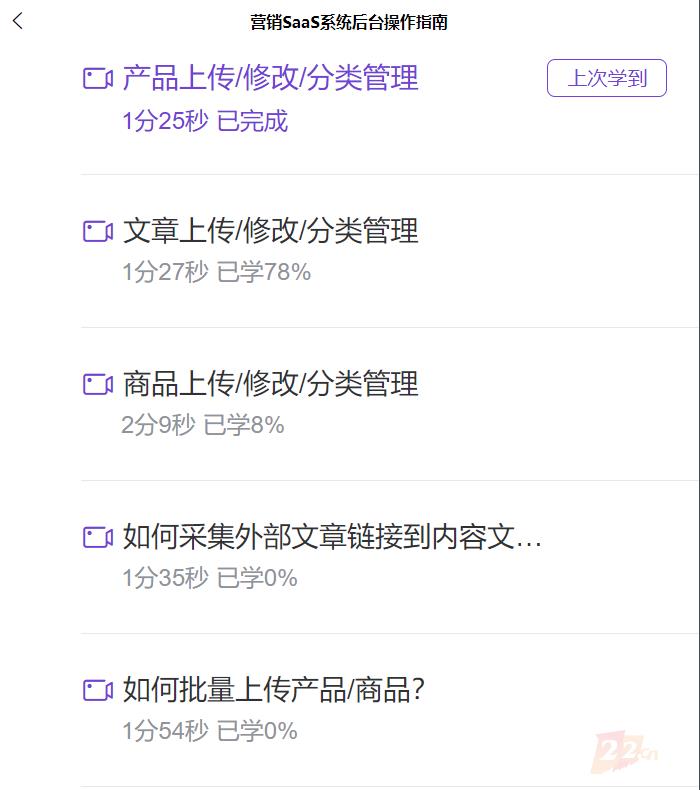Select the 如何采集外部文章链接 lesson
This screenshot has height=790, width=700.
331,538
